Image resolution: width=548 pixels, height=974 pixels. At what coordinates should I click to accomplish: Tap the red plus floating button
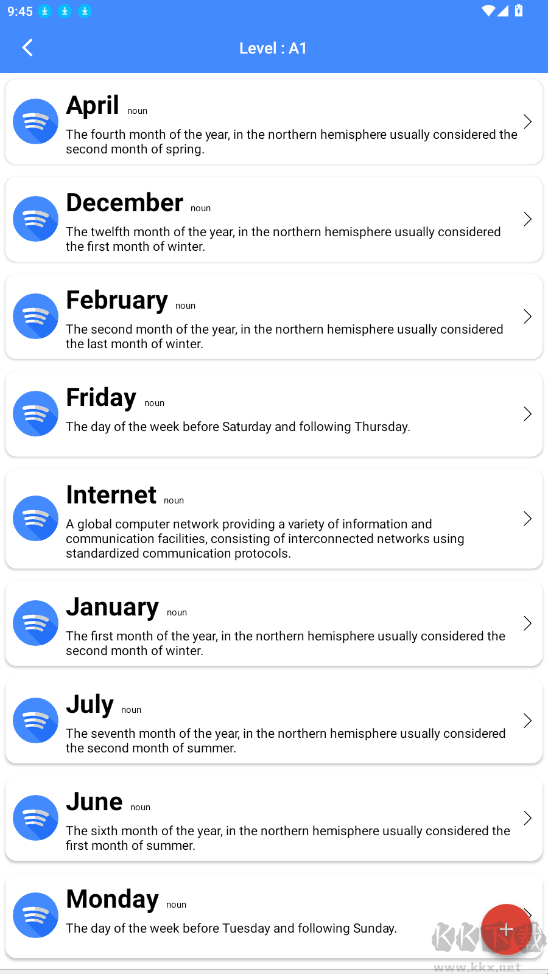pyautogui.click(x=506, y=929)
